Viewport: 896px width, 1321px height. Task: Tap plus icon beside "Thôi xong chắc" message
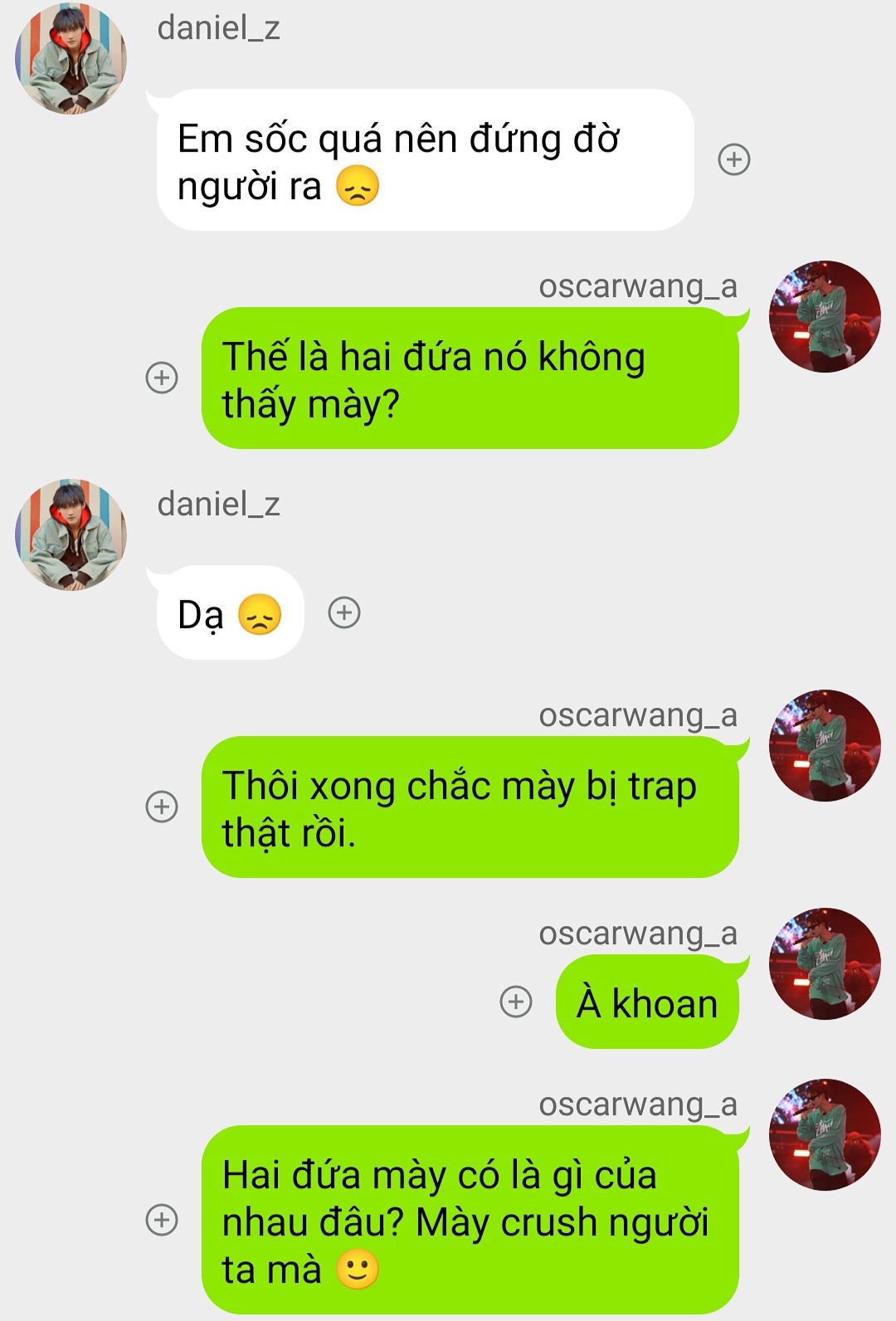(x=162, y=807)
